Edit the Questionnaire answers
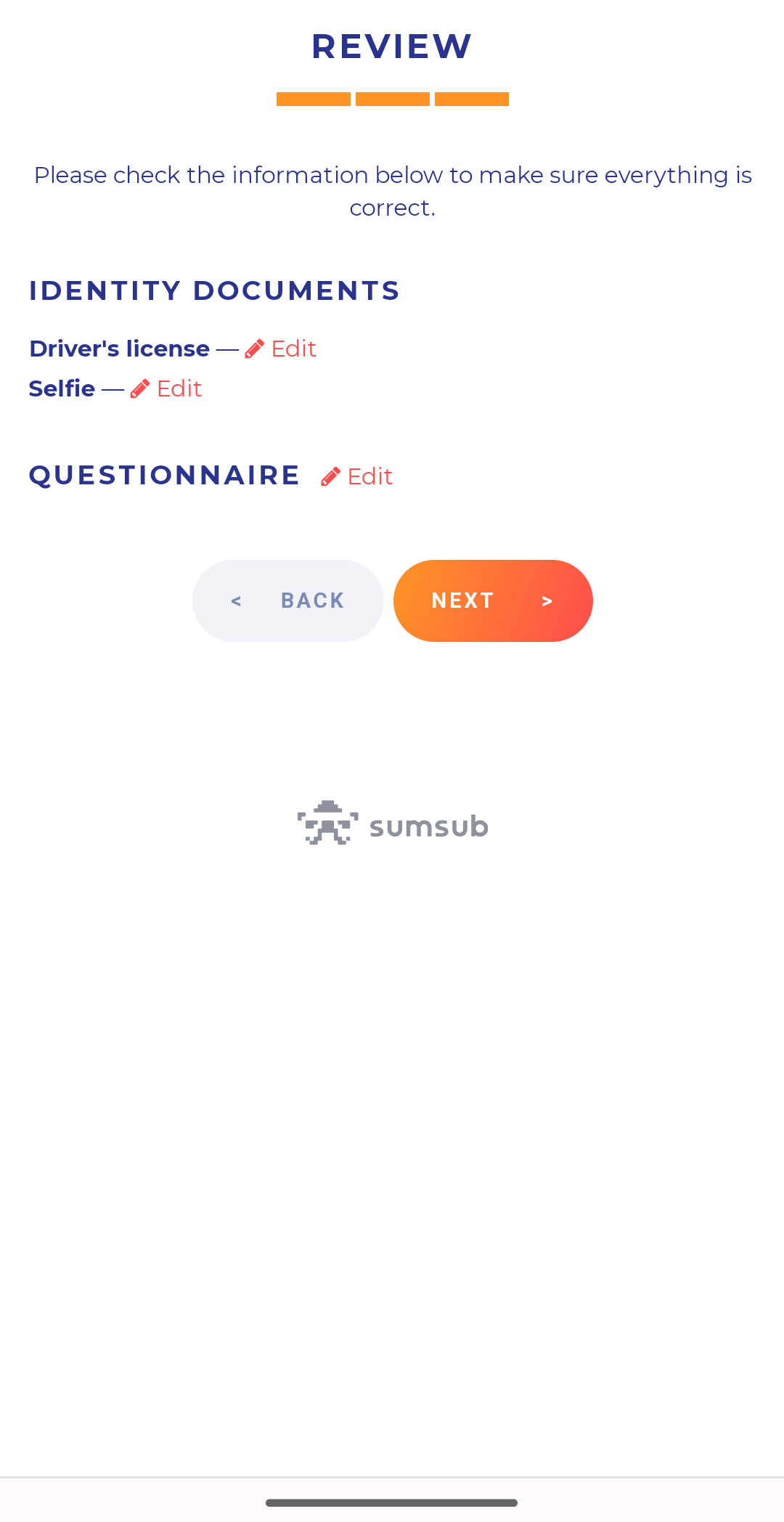 click(x=369, y=476)
